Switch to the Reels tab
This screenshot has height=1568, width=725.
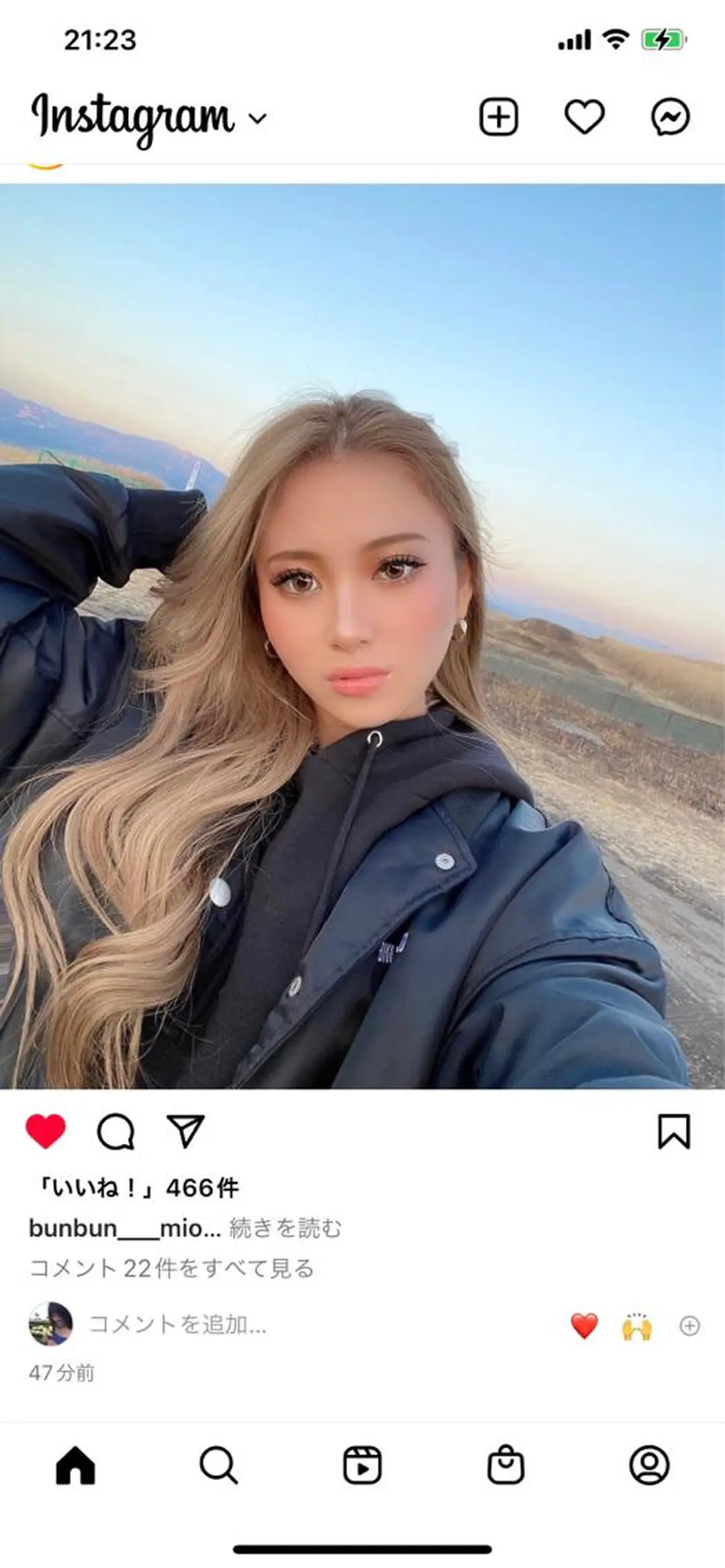coord(362,1465)
